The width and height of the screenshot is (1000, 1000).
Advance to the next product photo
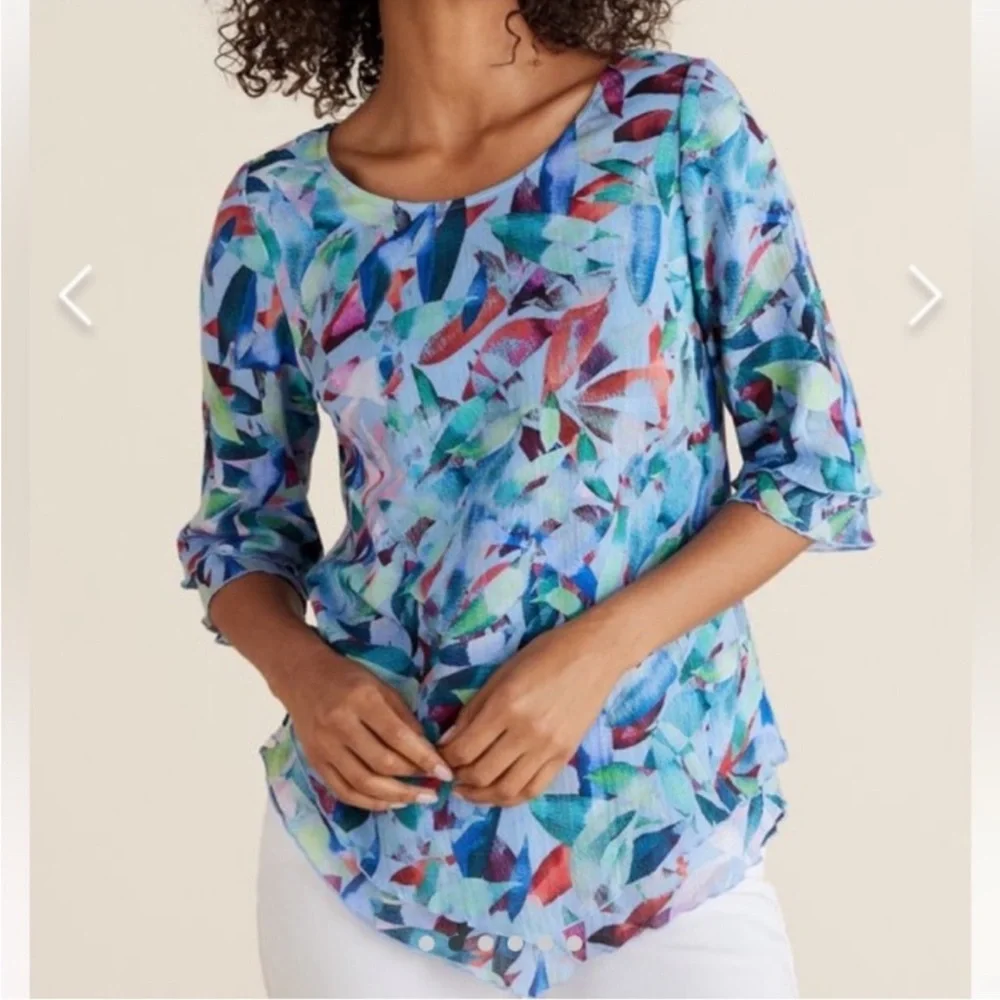pos(924,296)
